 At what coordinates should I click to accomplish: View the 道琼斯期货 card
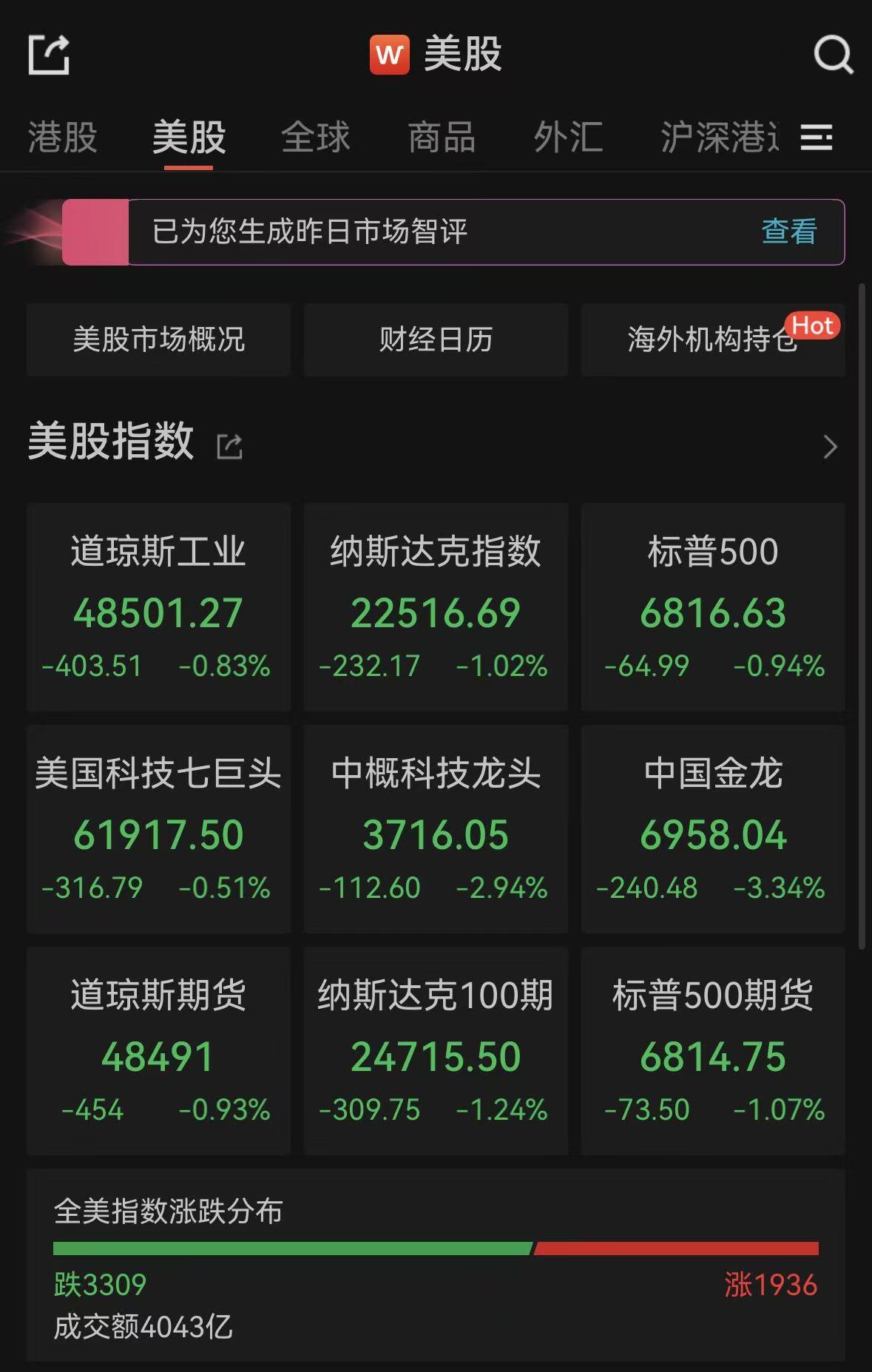[158, 1050]
